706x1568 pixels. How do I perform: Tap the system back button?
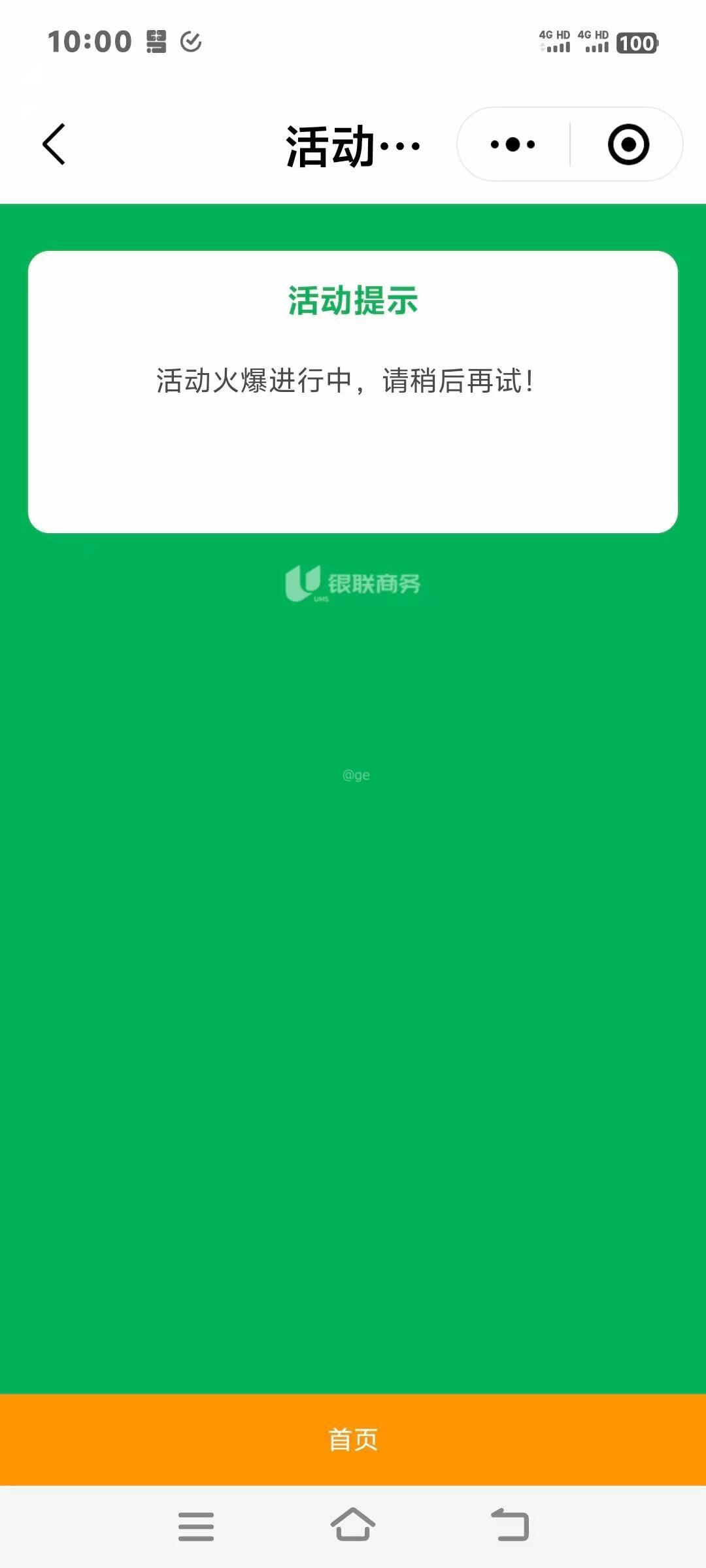[510, 1525]
